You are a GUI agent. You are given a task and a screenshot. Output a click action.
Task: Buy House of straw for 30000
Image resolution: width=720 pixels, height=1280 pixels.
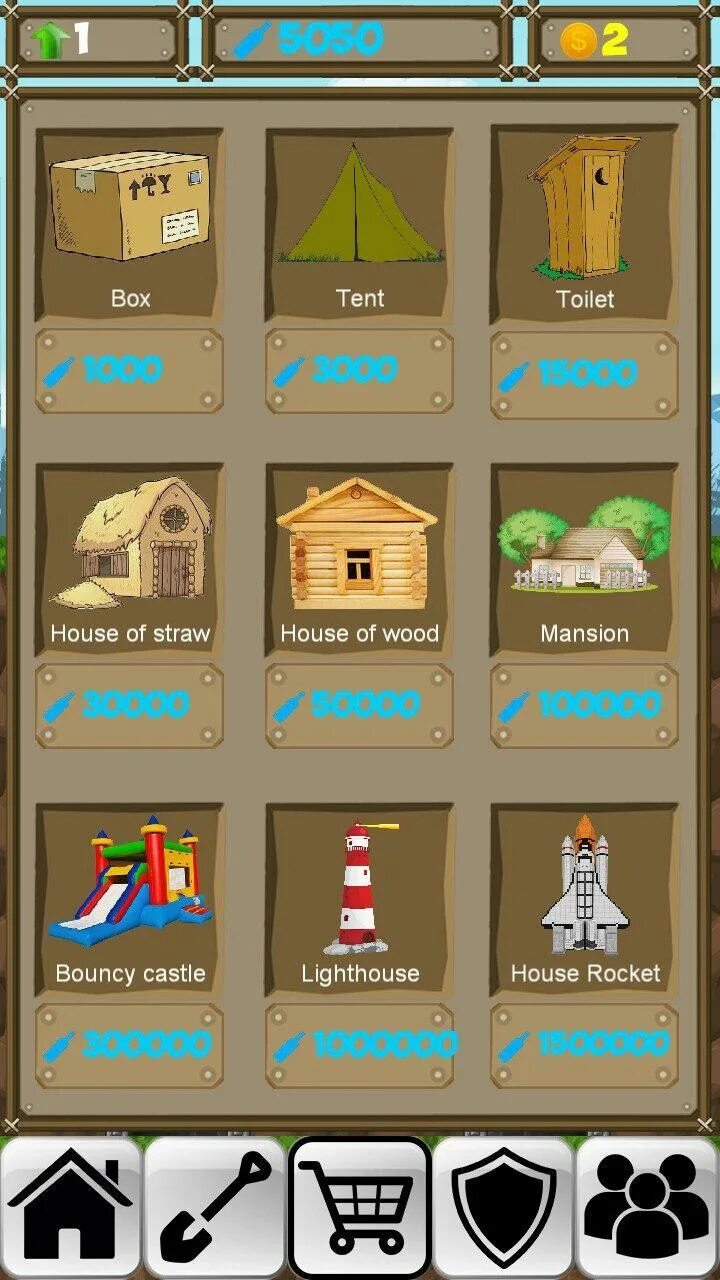pos(129,706)
